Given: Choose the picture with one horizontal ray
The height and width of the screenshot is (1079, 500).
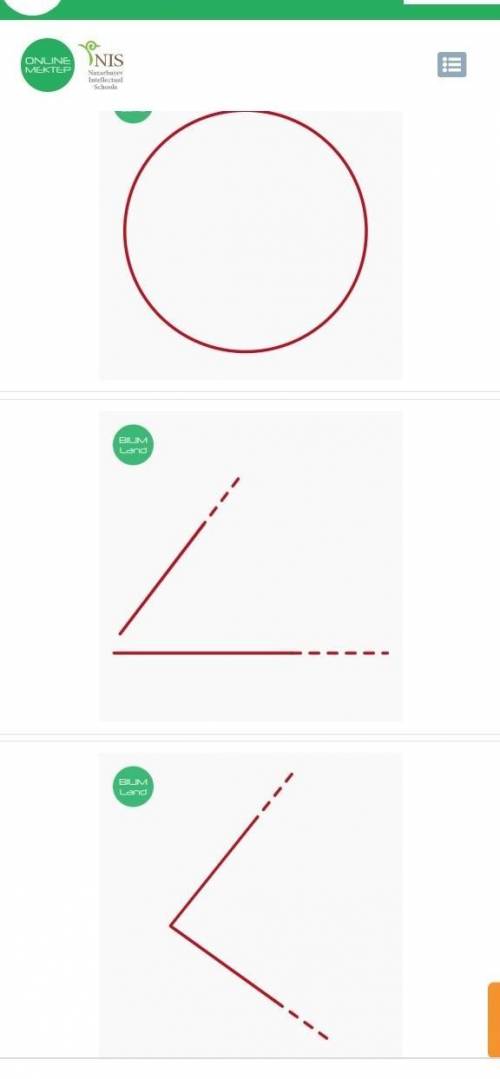Looking at the screenshot, I should point(250,566).
